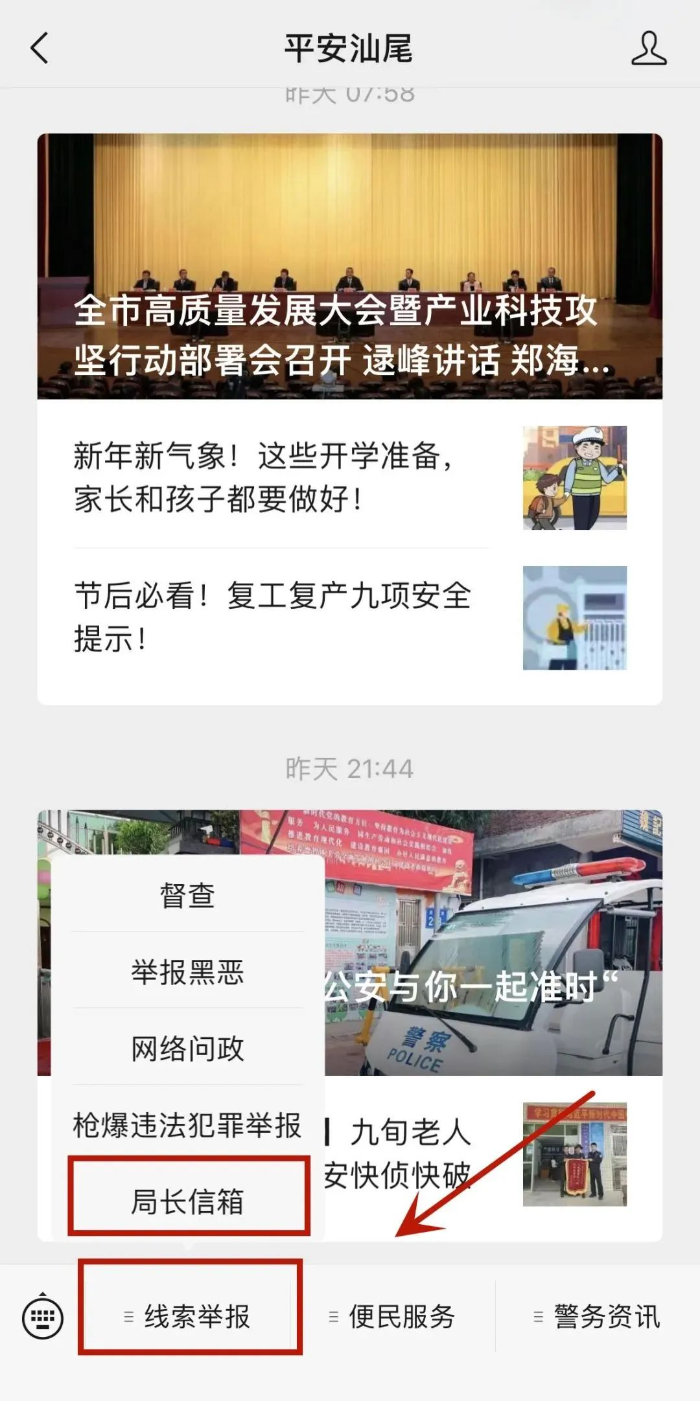The image size is (700, 1401).
Task: Choose 举报黑恶 in the popup menu
Action: 187,971
